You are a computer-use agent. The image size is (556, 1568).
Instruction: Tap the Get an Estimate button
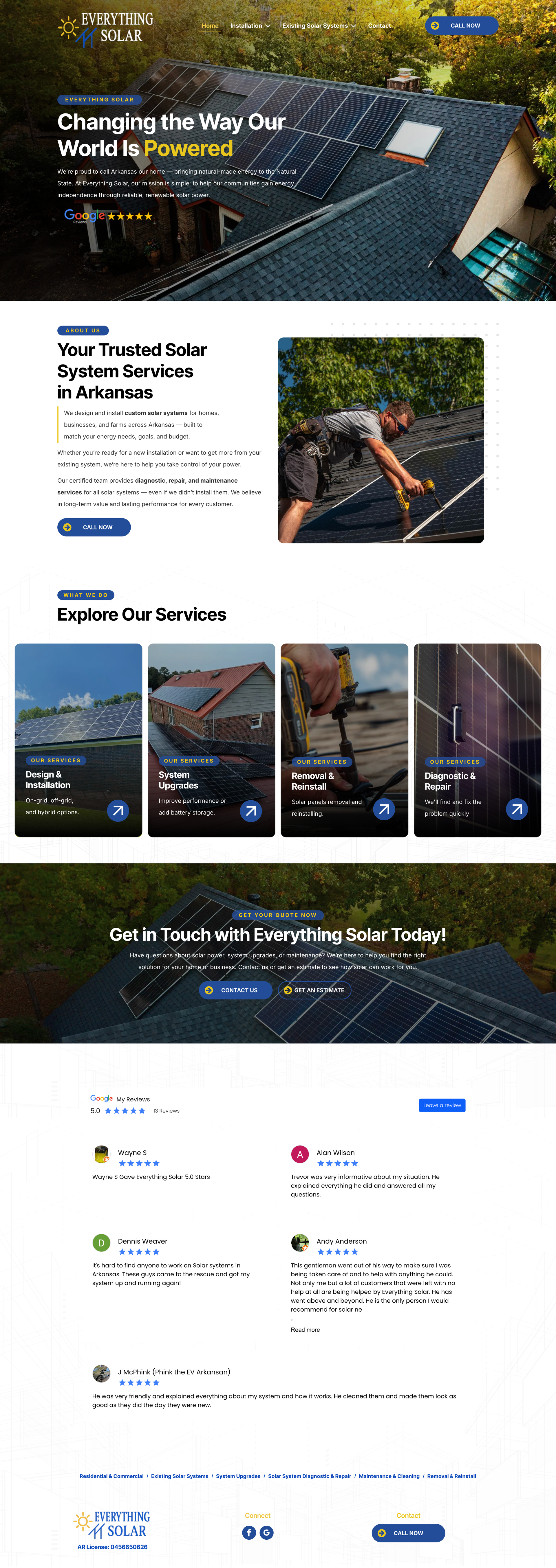click(314, 990)
